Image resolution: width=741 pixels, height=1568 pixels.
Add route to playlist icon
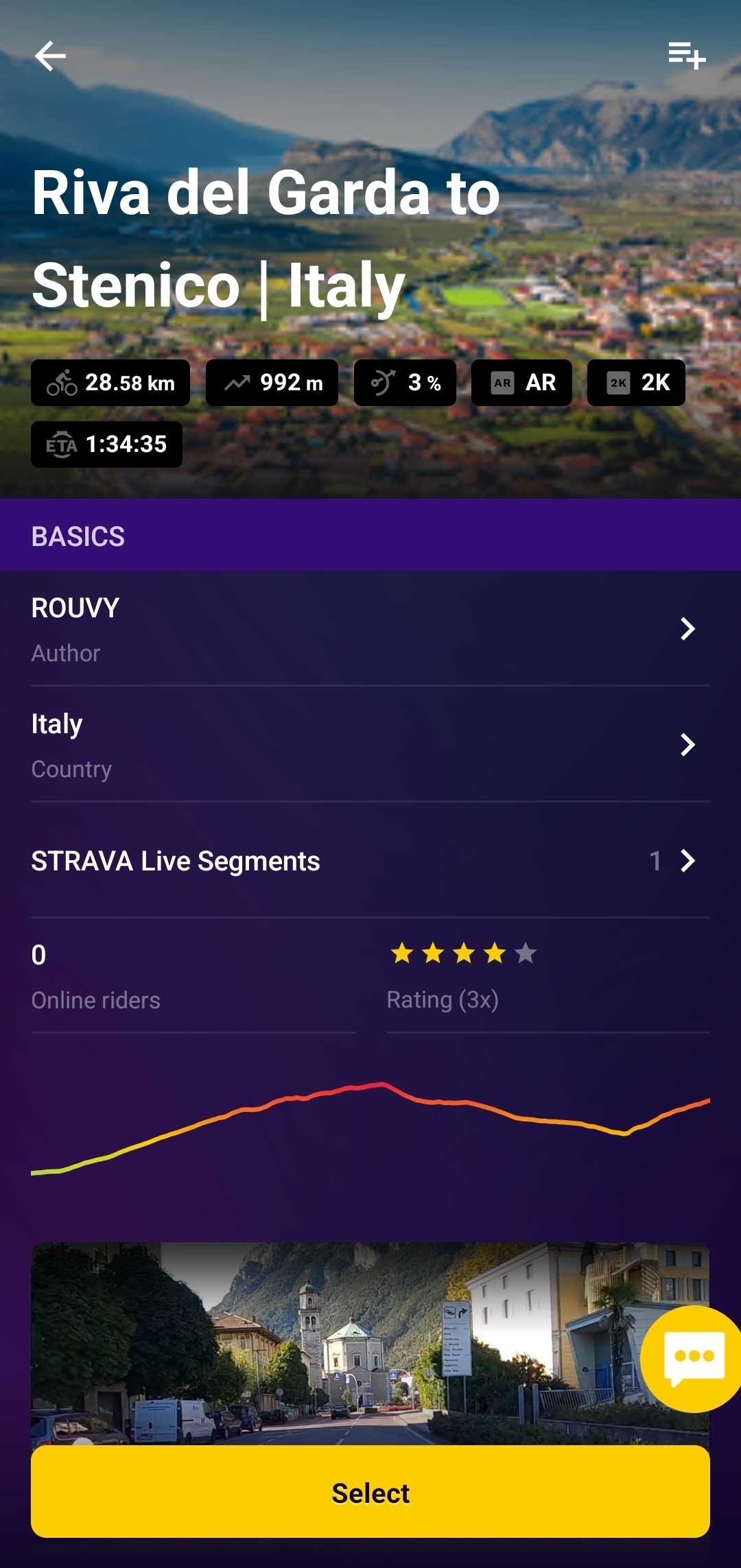click(687, 56)
